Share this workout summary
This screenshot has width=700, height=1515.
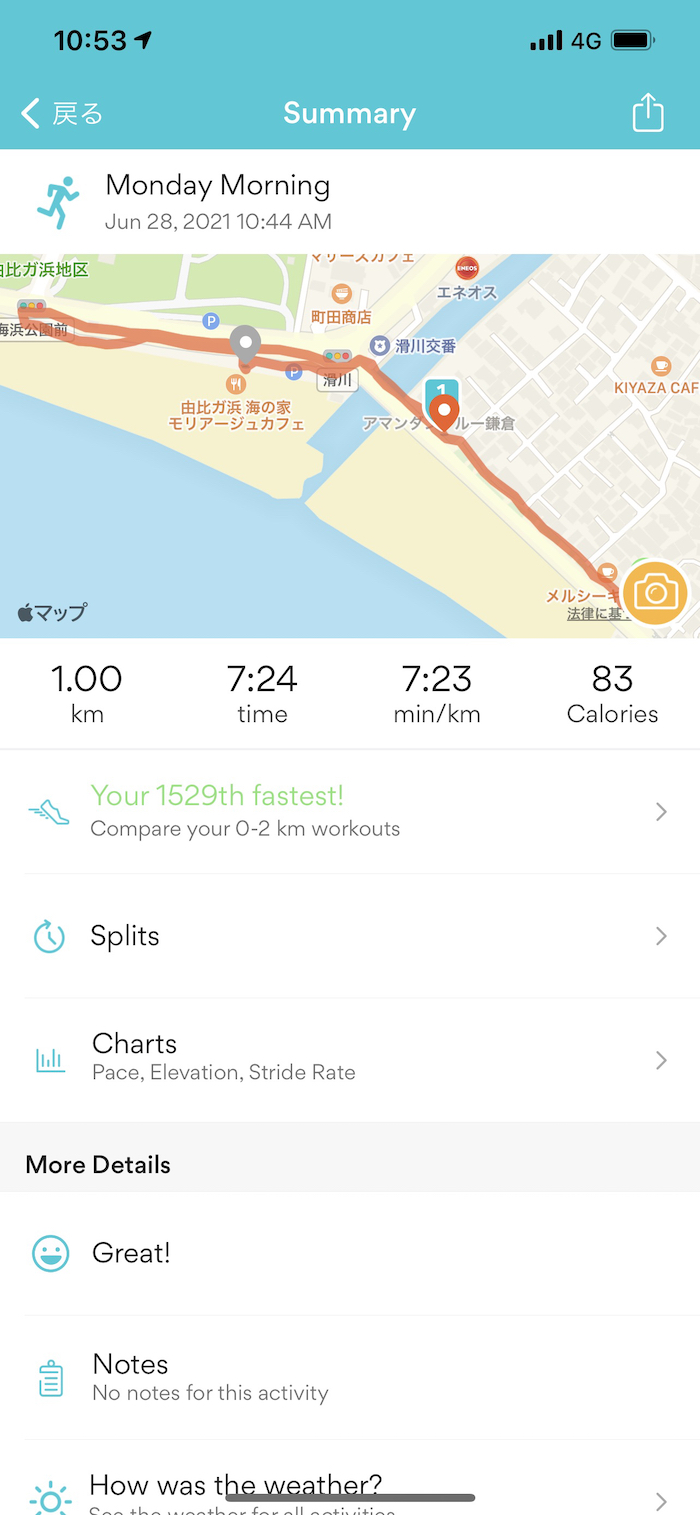pyautogui.click(x=648, y=112)
